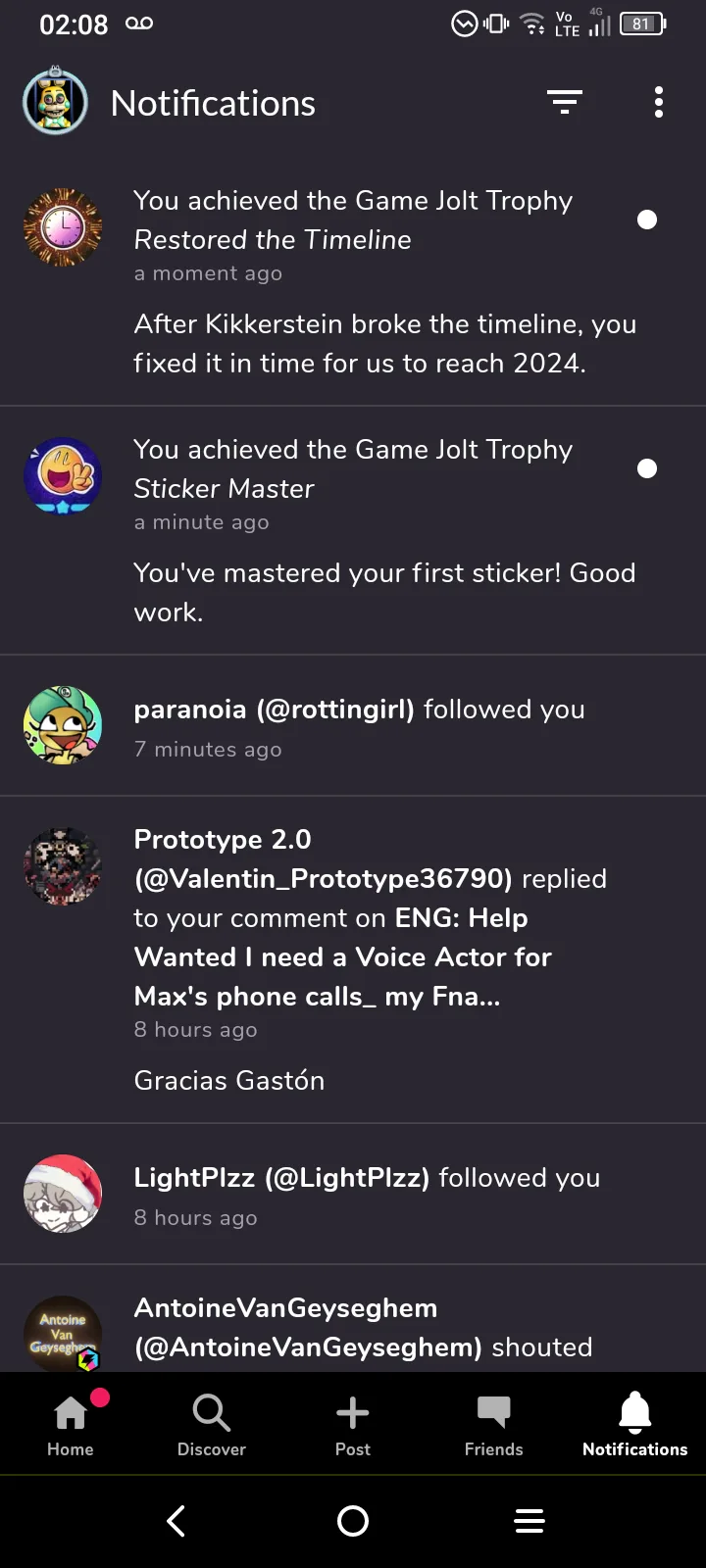Screen dimensions: 706x1568
Task: Select the Notifications tab
Action: pos(635,1423)
